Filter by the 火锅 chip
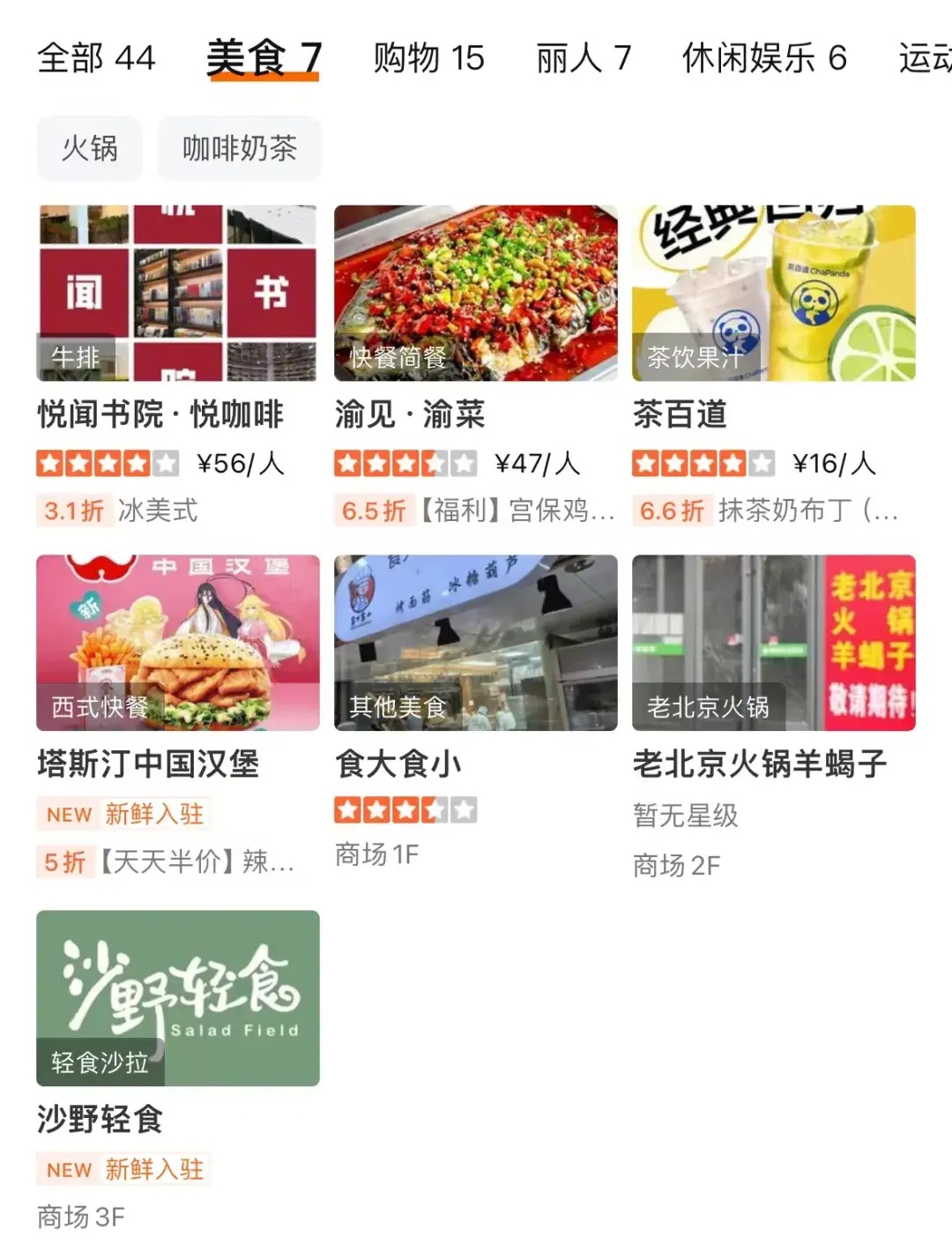The image size is (952, 1252). [89, 148]
